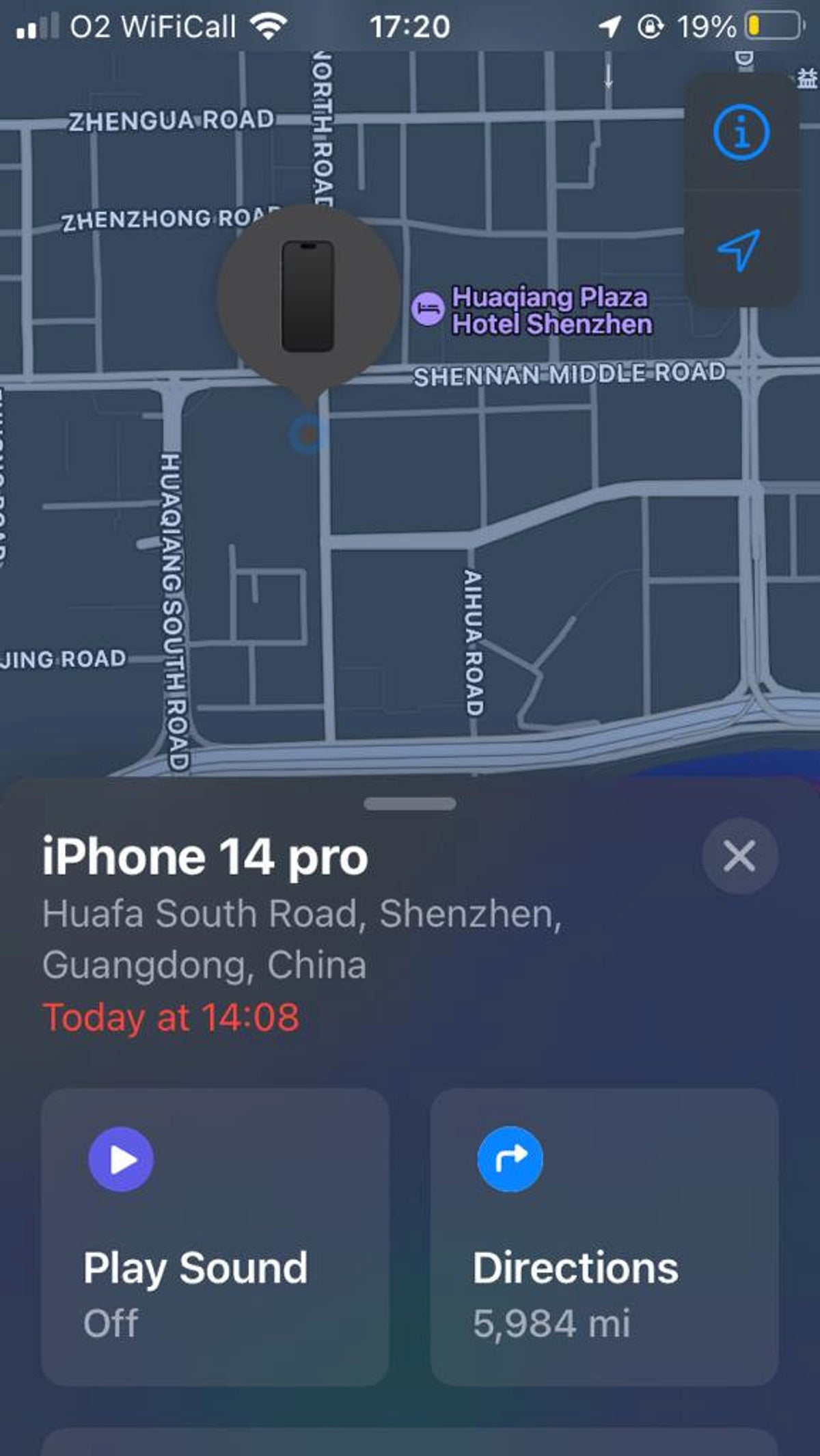Tap the panel grabber handle
Screen dimensions: 820x1456
coord(410,804)
